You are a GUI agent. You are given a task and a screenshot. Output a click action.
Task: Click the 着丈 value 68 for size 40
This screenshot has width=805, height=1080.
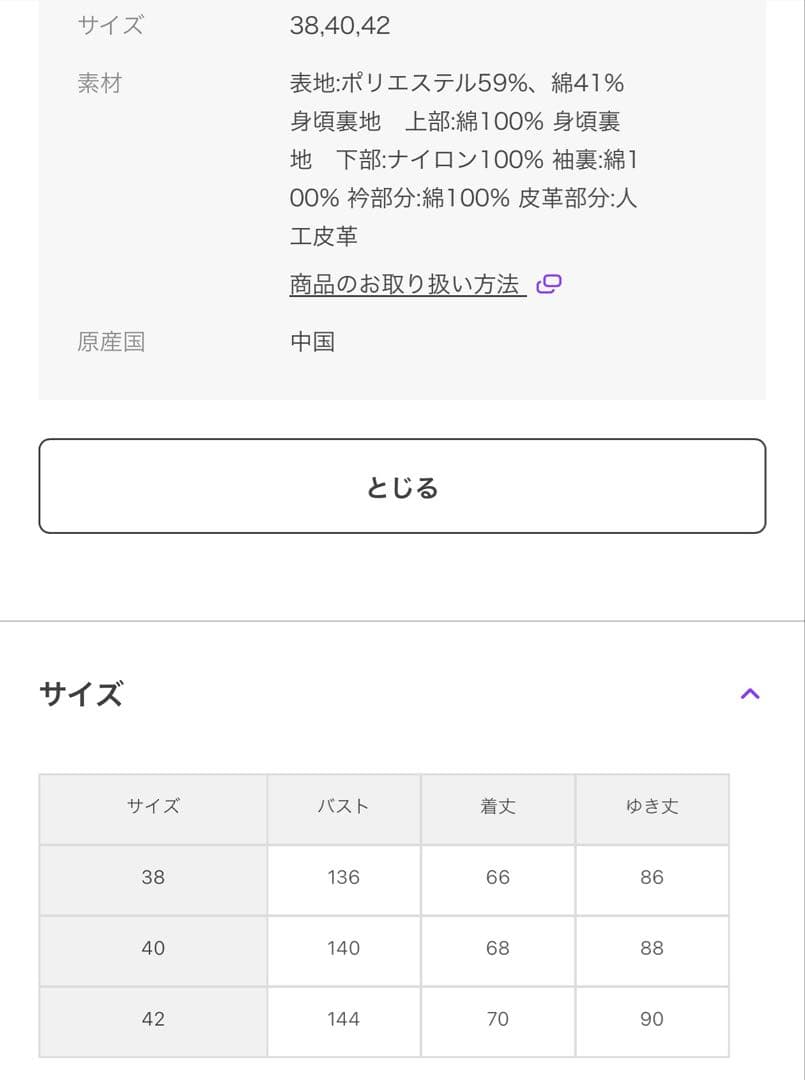497,949
